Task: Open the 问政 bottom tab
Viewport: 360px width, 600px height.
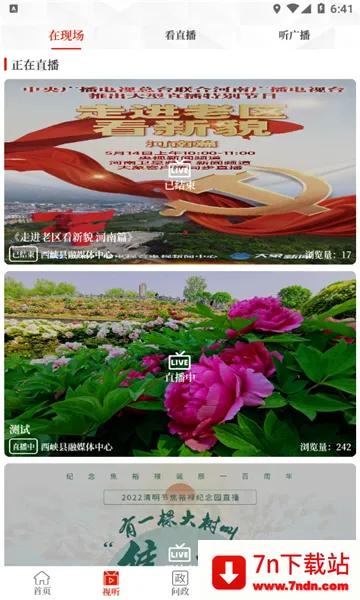Action: pos(180,583)
